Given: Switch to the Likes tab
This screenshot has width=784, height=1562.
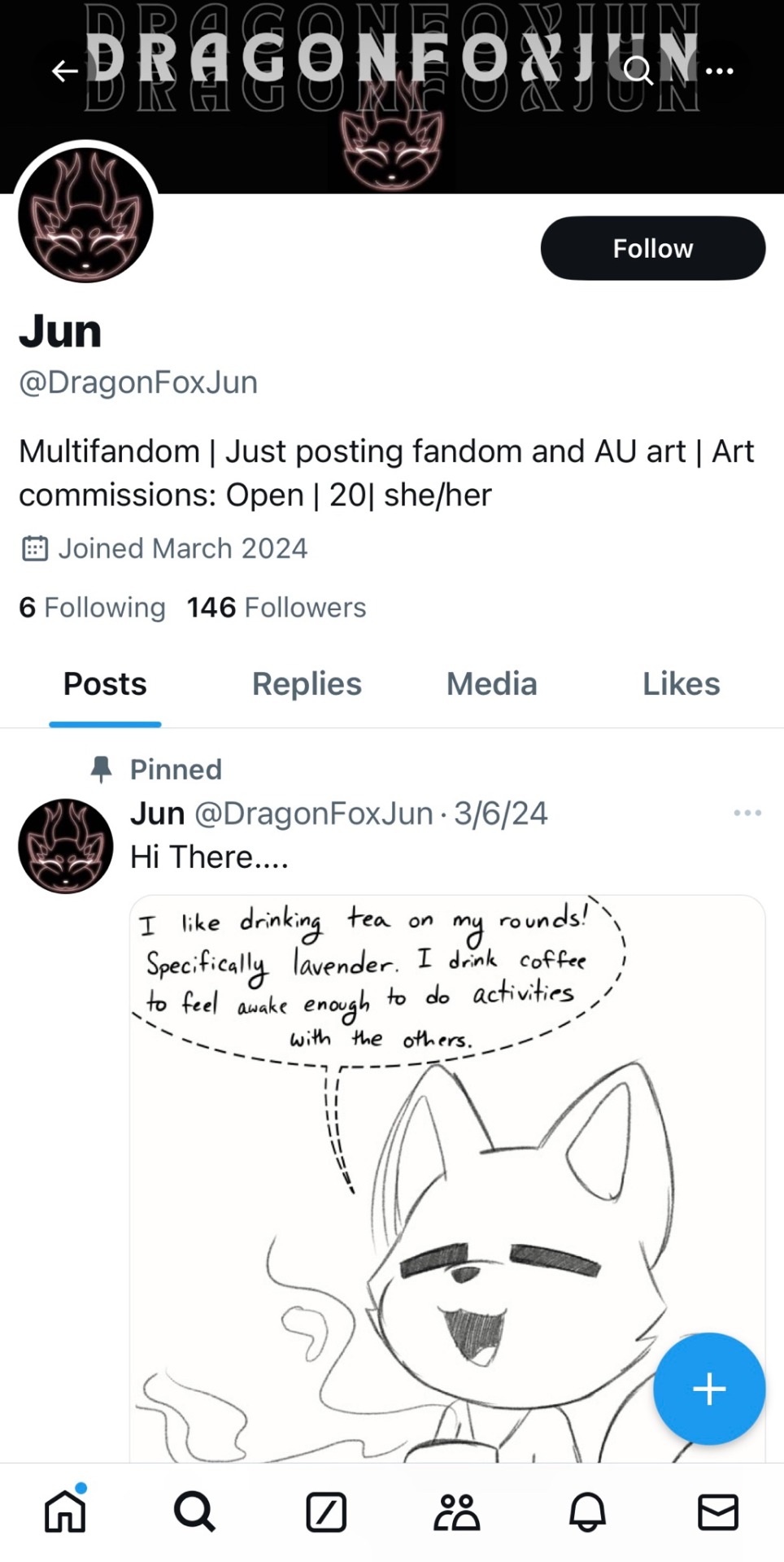Looking at the screenshot, I should coord(681,684).
